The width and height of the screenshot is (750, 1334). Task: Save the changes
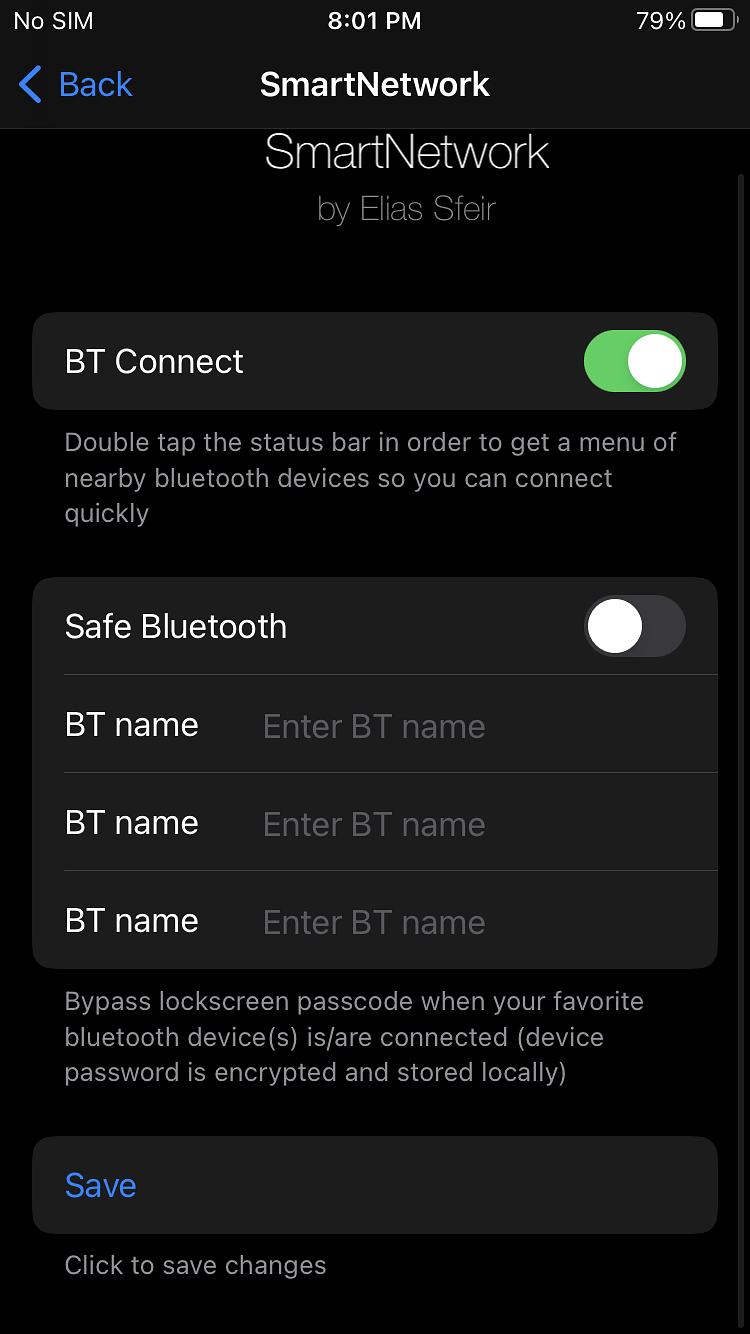pos(375,1185)
